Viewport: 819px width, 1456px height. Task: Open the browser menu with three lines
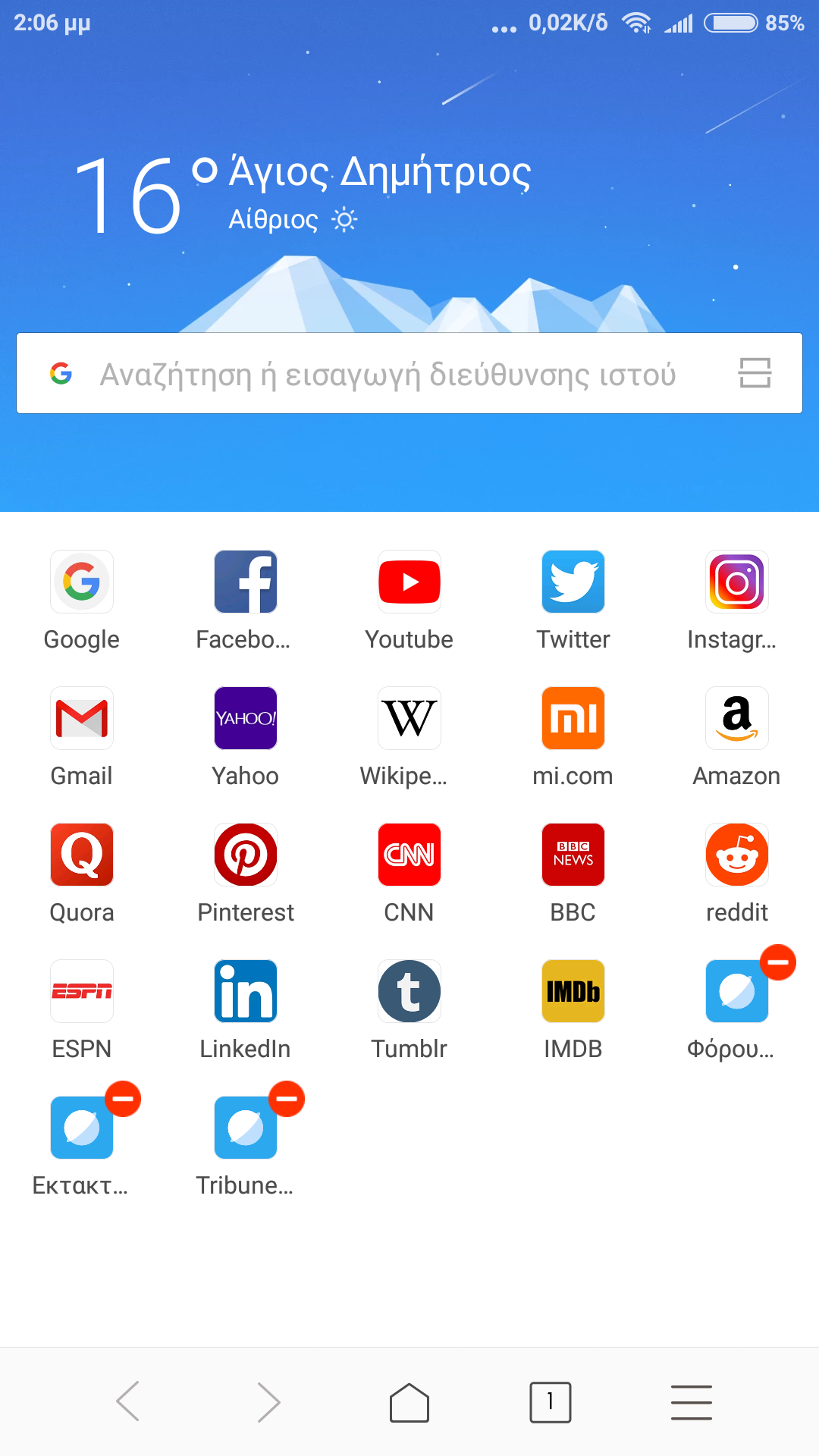click(691, 1402)
